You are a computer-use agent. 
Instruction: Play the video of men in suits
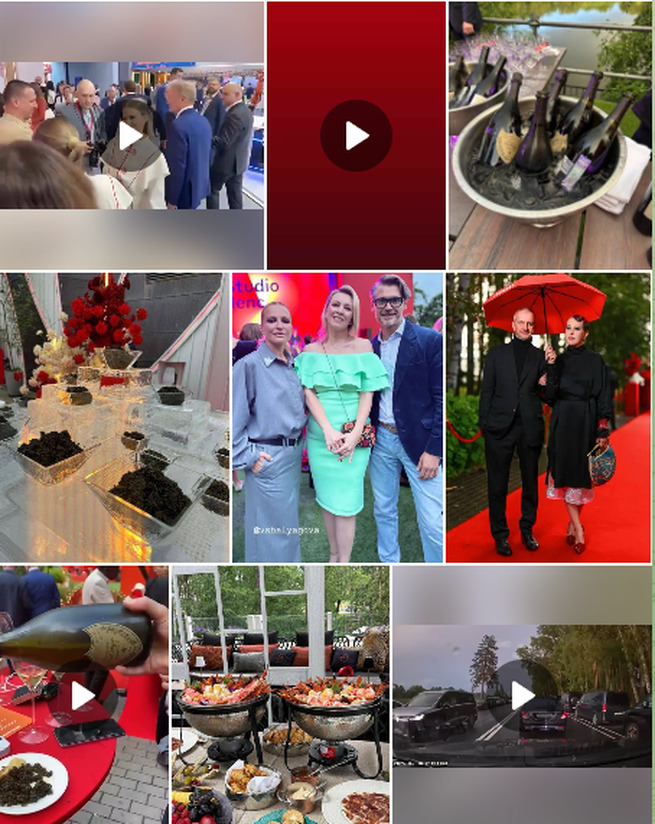(x=131, y=135)
